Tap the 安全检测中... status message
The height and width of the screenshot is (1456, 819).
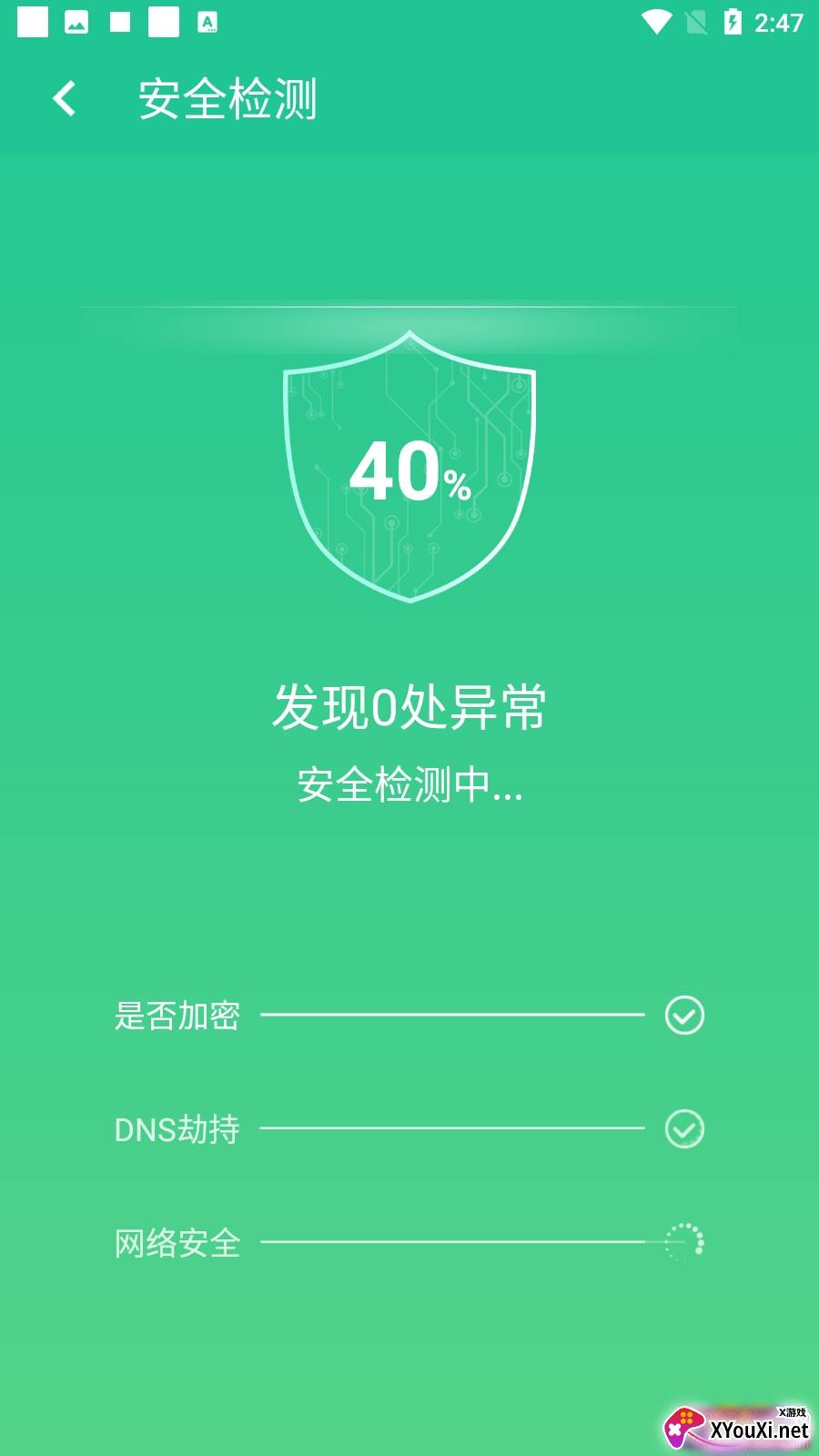(x=409, y=787)
